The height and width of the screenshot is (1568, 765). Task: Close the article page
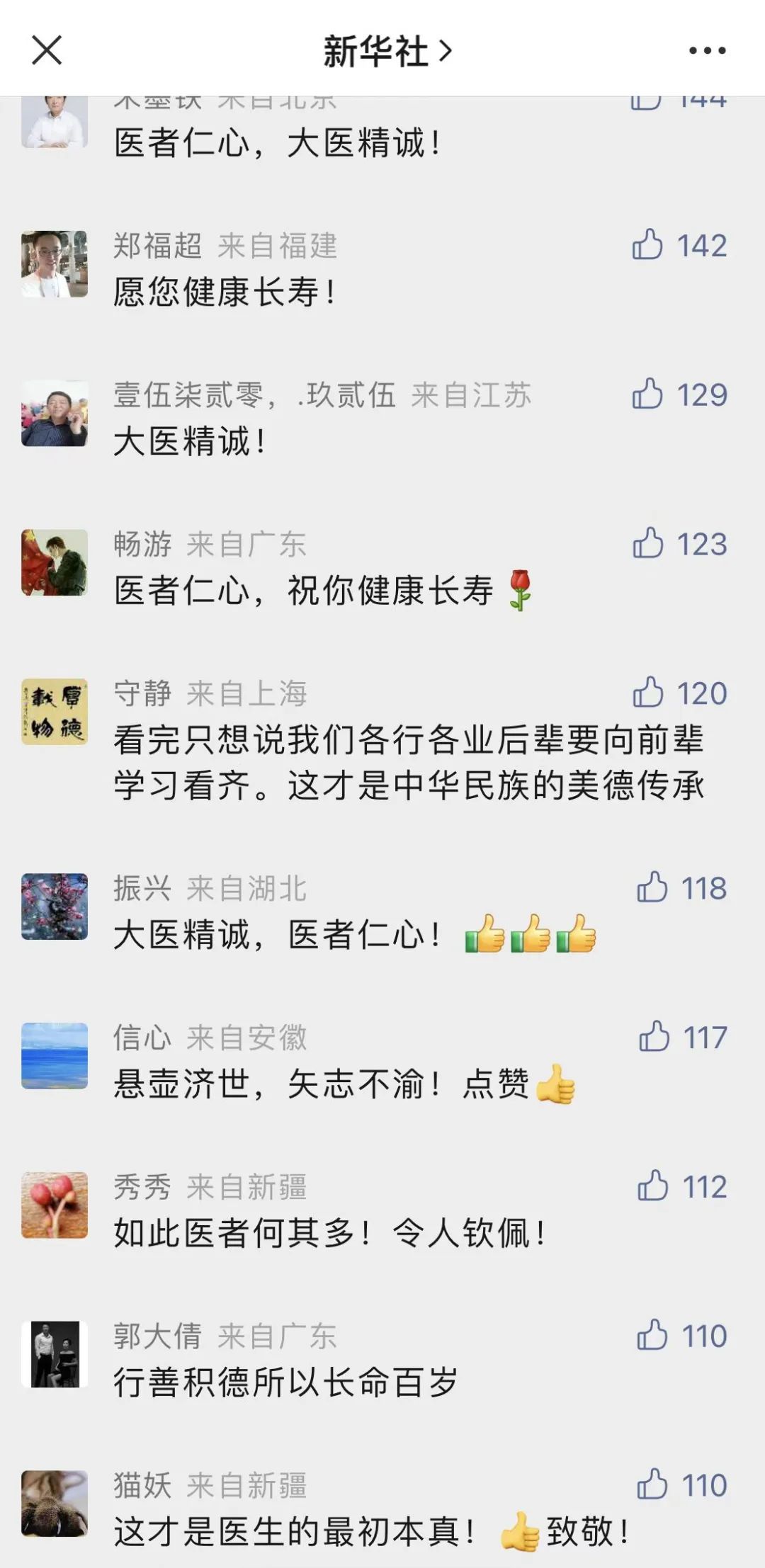47,50
